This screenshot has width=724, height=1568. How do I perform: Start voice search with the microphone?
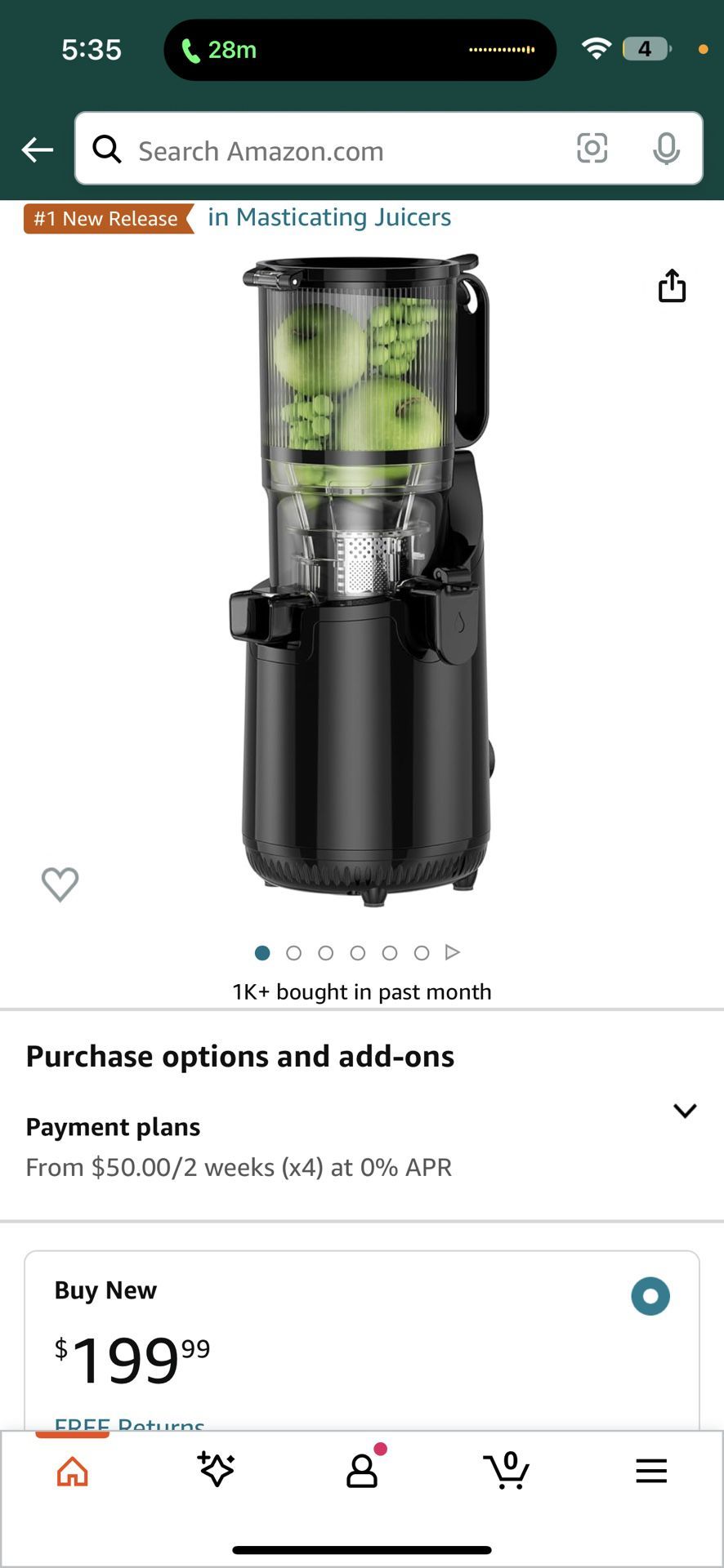pyautogui.click(x=666, y=149)
